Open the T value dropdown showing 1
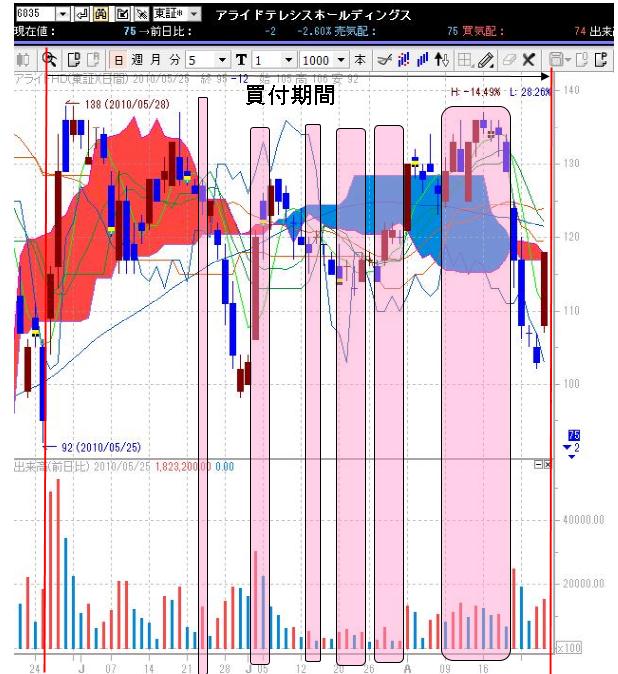This screenshot has height=674, width=618. [x=289, y=60]
